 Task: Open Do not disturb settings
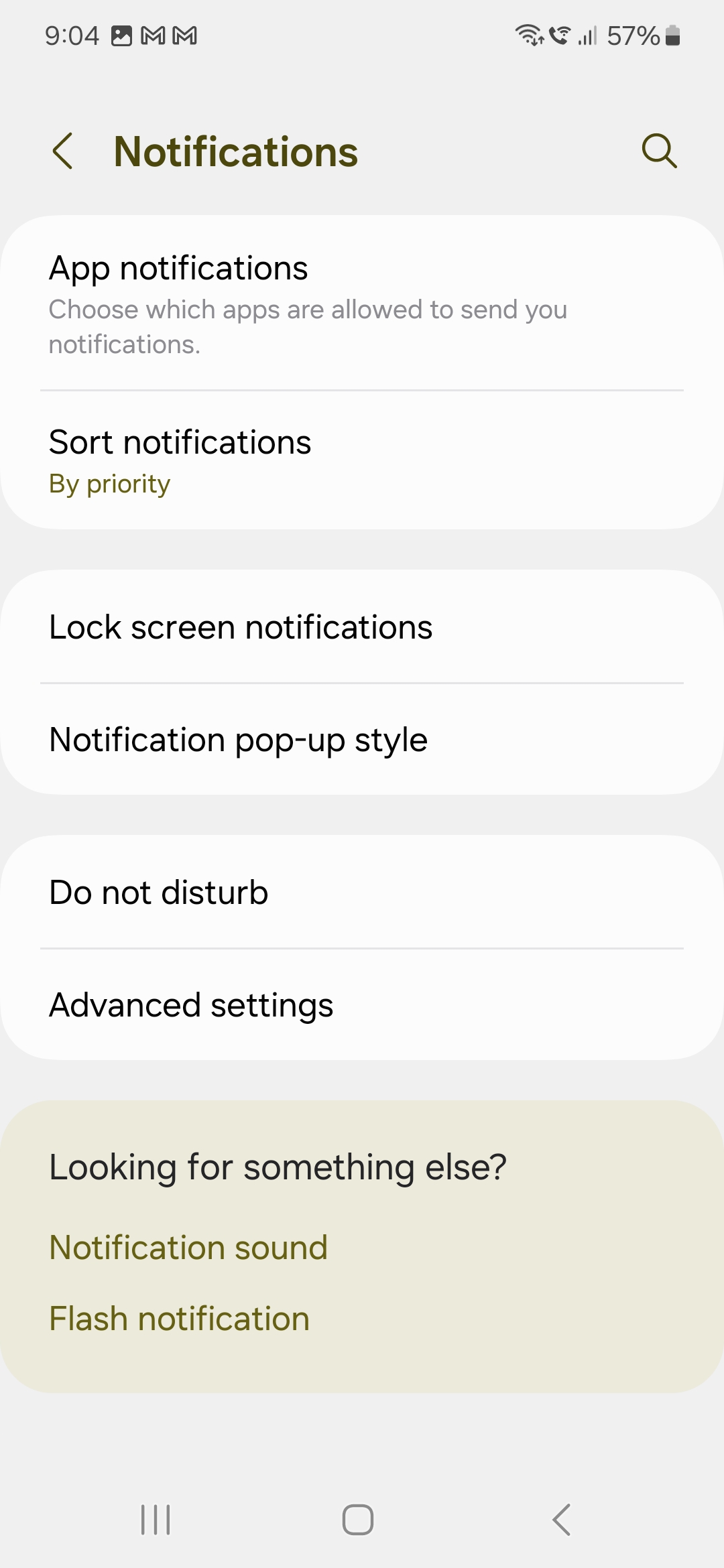tap(362, 893)
